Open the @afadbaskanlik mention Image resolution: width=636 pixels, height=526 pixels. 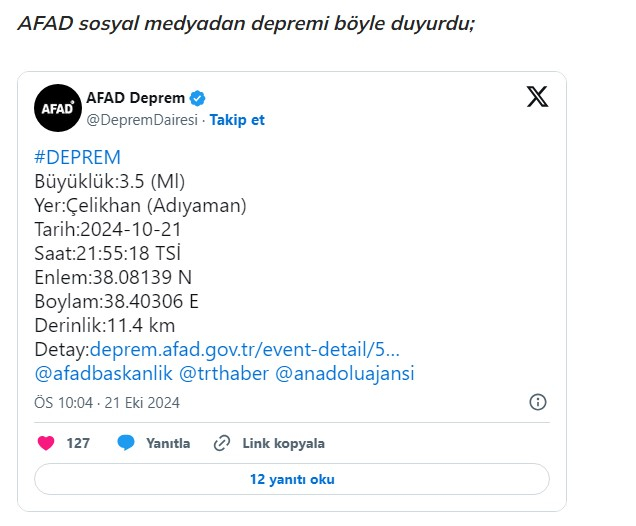click(x=102, y=373)
